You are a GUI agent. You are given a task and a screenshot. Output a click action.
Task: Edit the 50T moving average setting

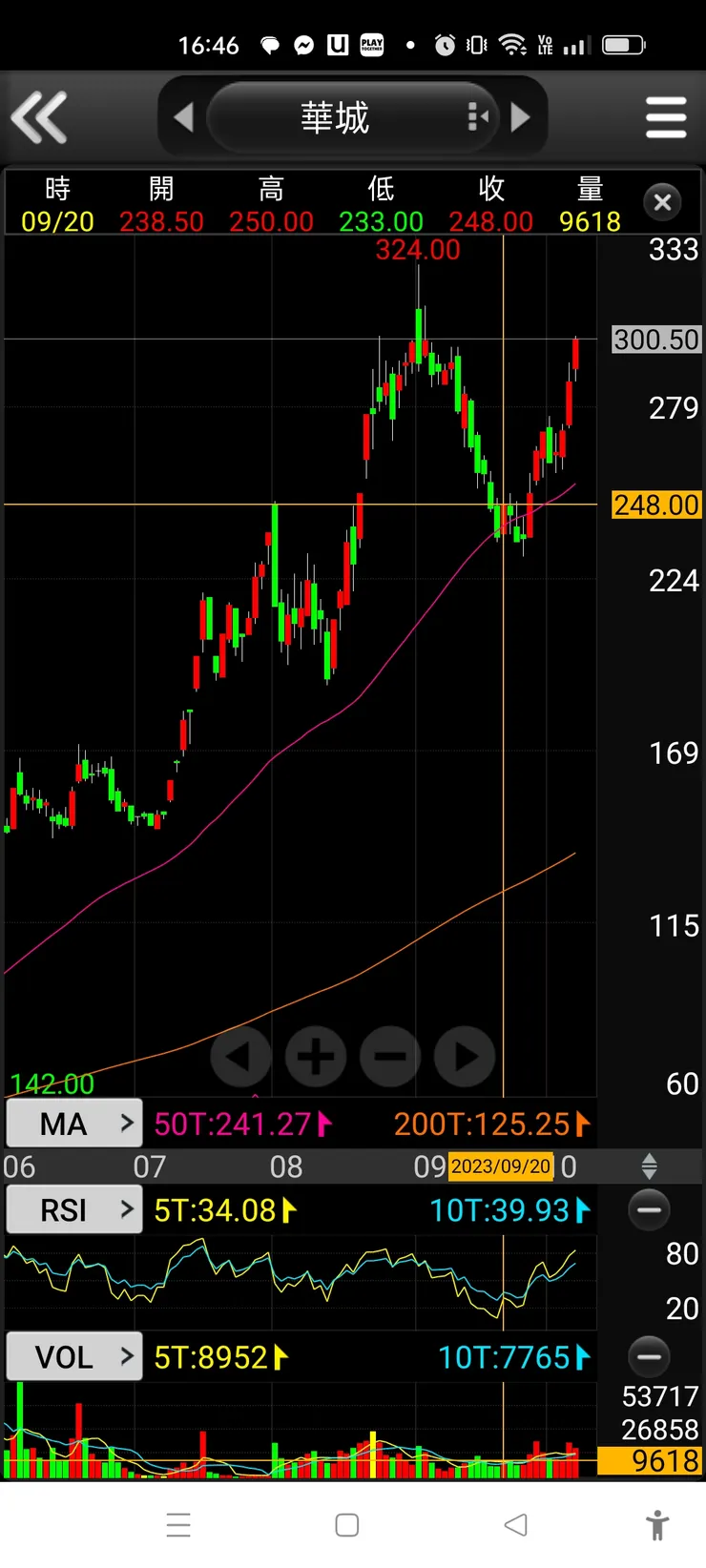pos(242,1124)
